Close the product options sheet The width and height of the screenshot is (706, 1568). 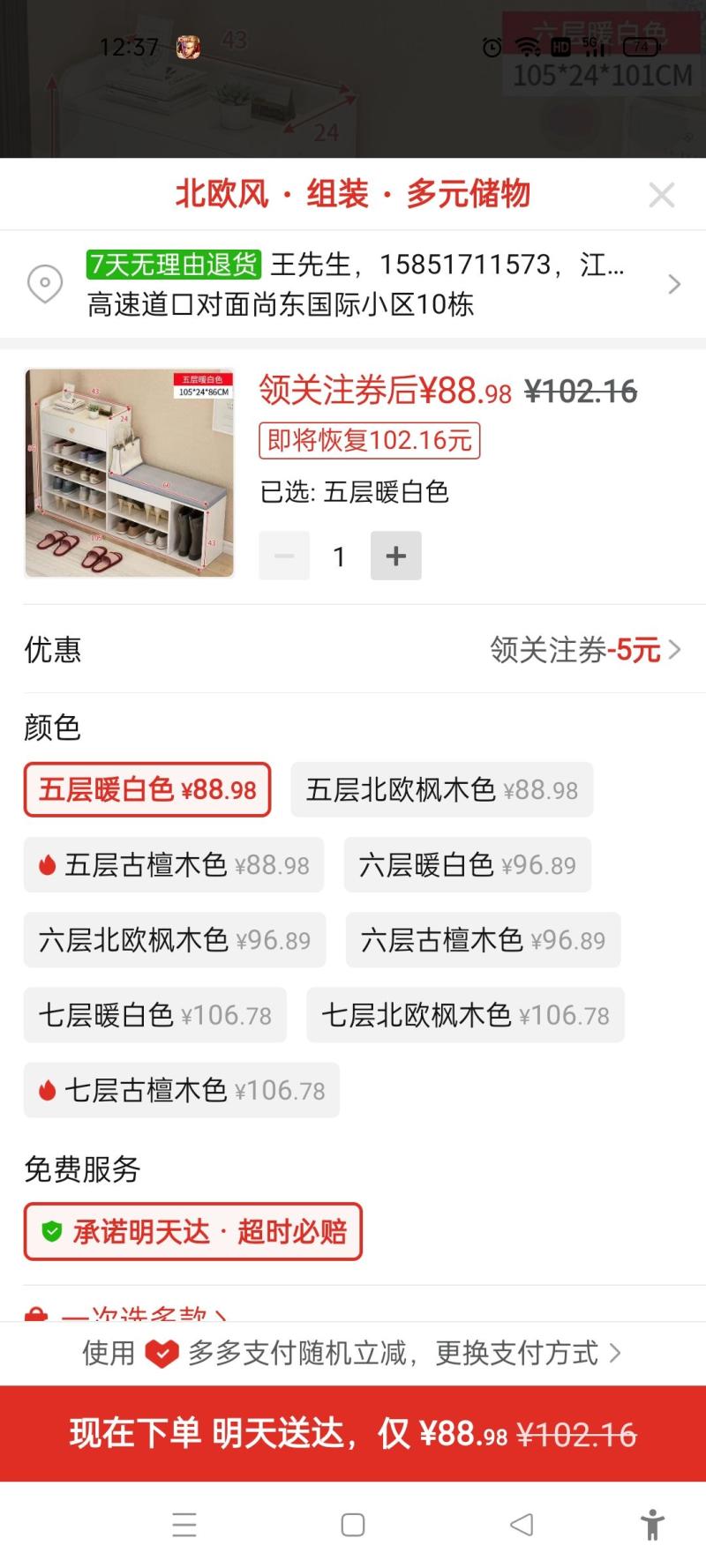tap(661, 195)
